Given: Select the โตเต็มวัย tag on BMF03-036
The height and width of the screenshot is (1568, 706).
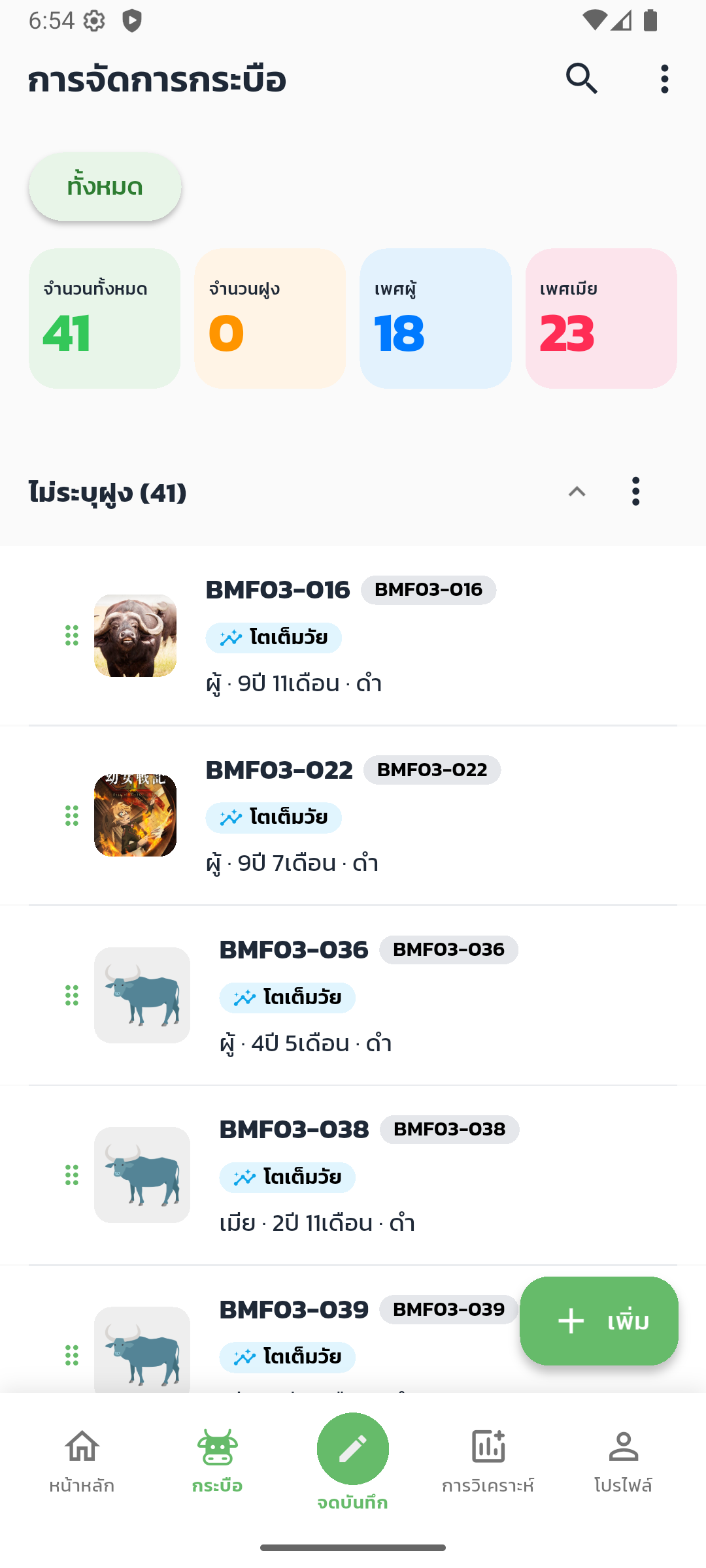Looking at the screenshot, I should (287, 998).
